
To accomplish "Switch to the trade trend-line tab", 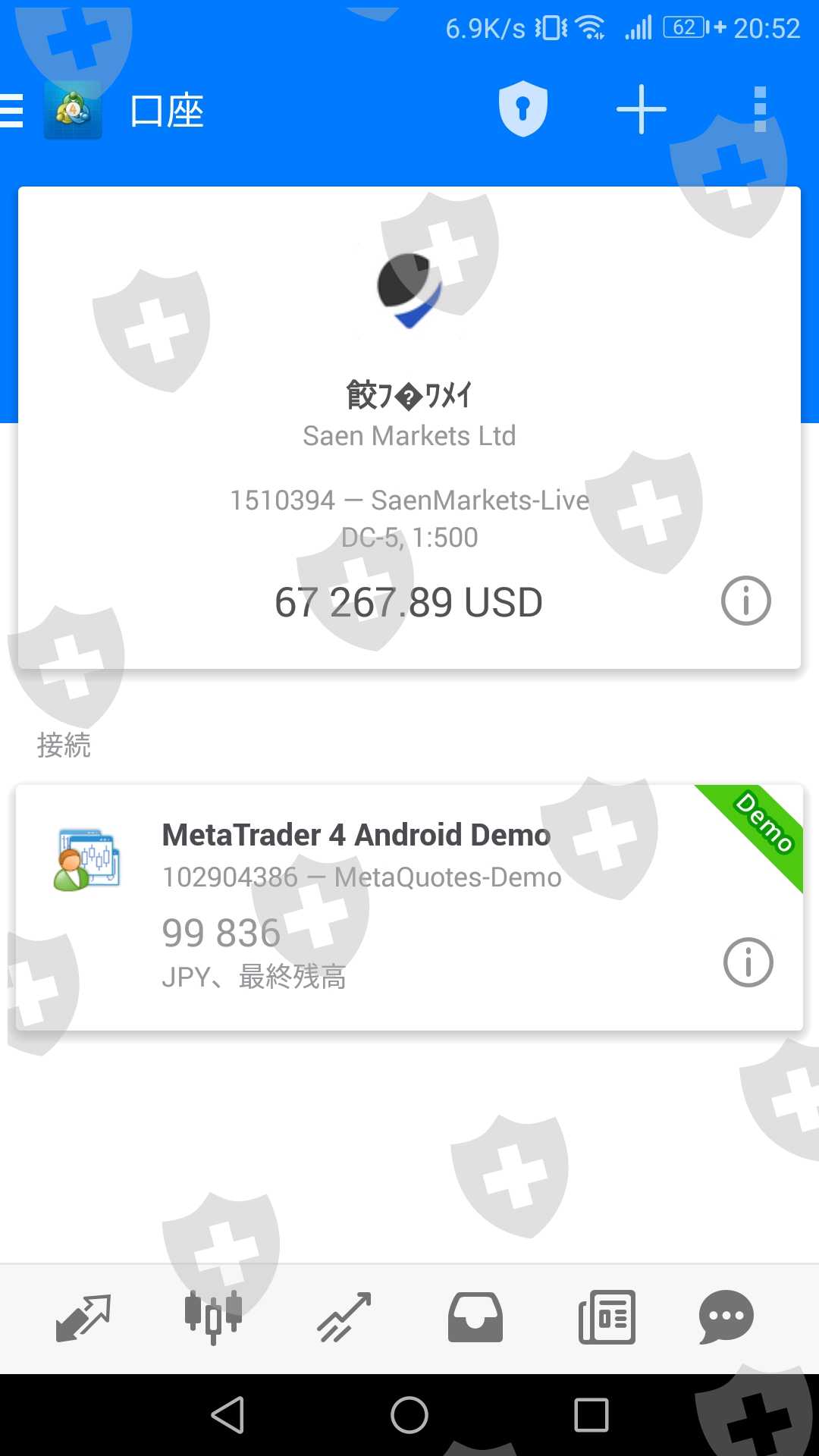I will pos(344,1318).
